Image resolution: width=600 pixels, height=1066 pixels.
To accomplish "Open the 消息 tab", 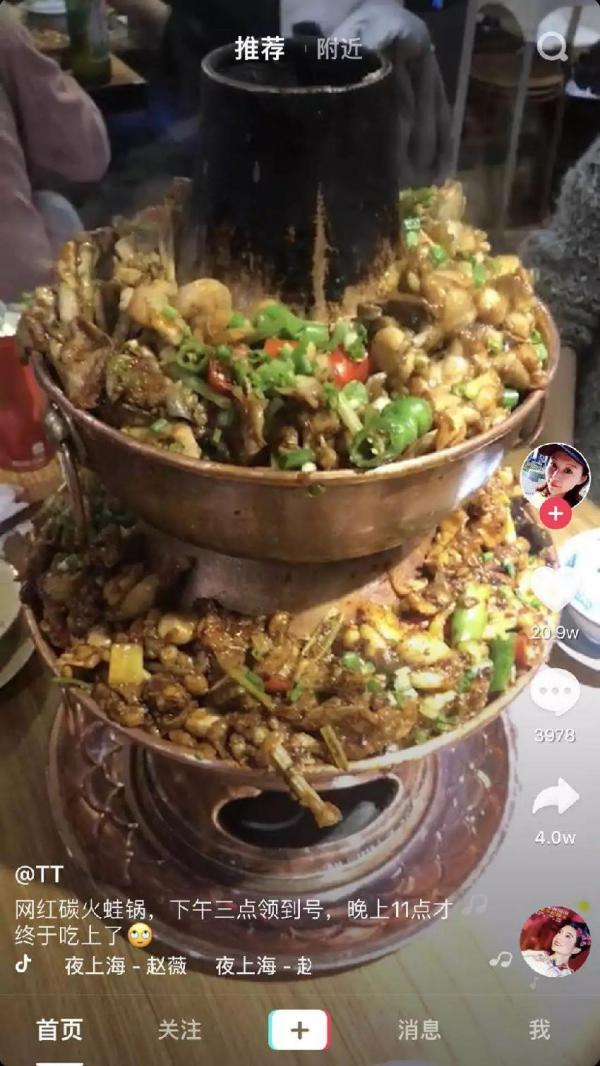I will [419, 1031].
